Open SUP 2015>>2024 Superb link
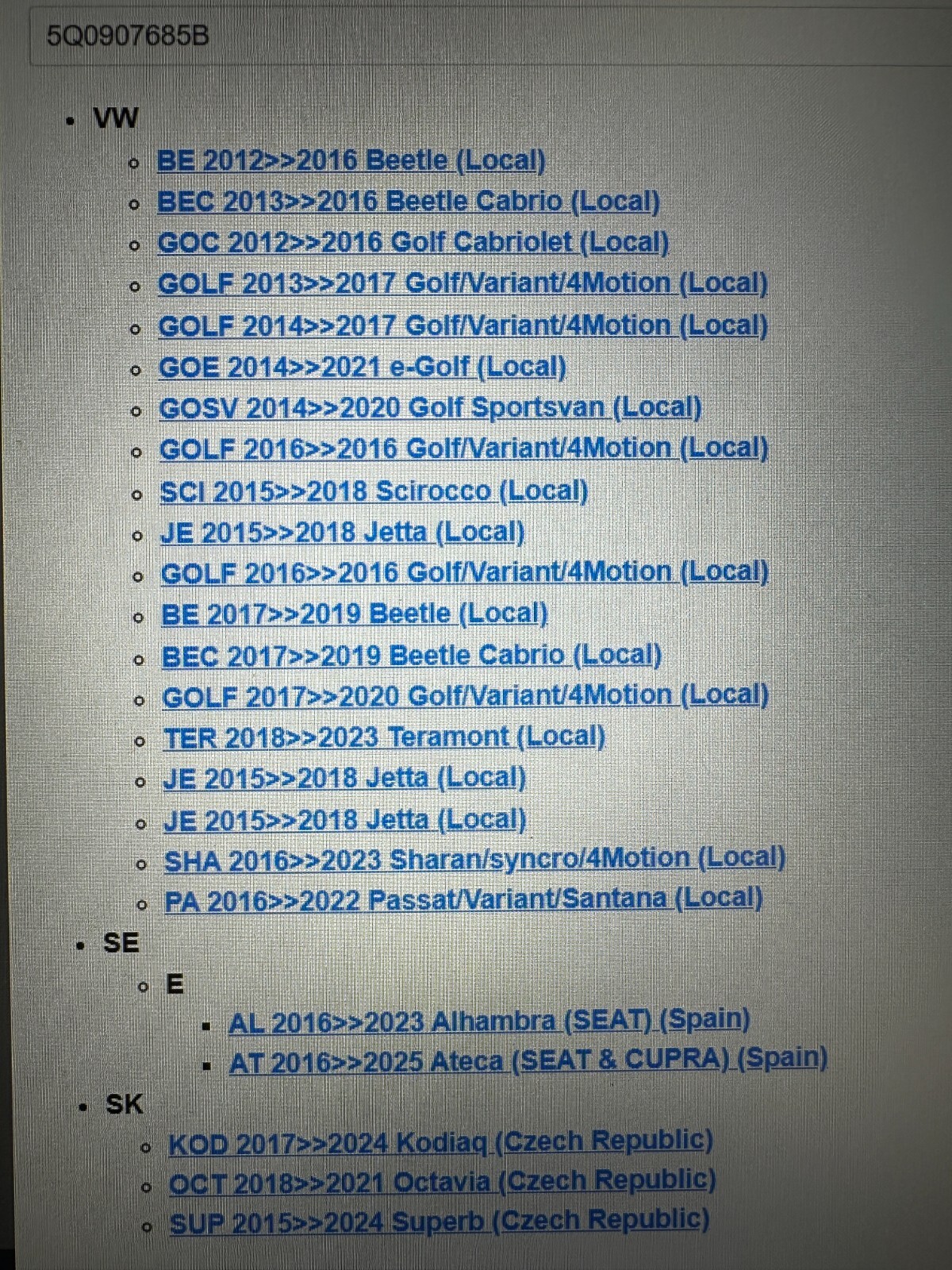Viewport: 952px width, 1270px height. [x=439, y=1222]
